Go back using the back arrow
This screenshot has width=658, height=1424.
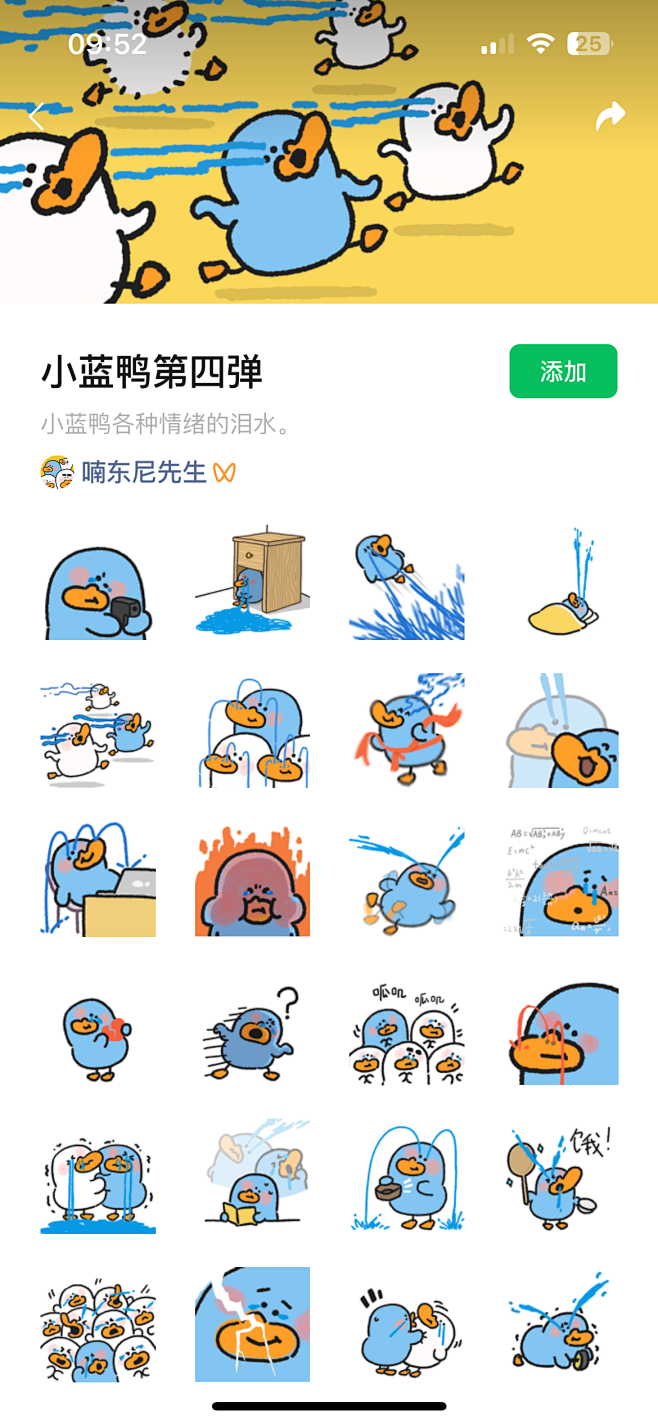click(36, 116)
